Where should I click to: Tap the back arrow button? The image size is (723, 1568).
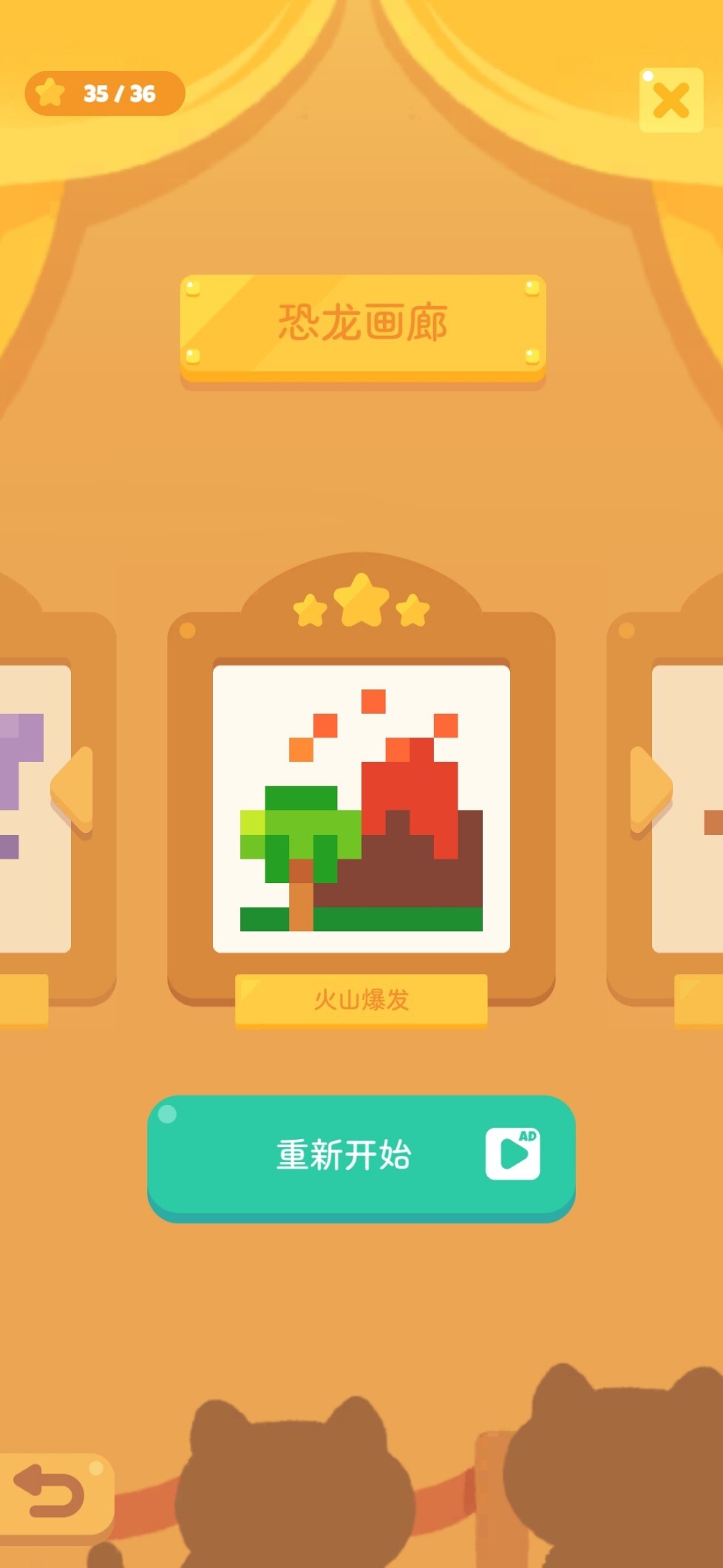52,1493
